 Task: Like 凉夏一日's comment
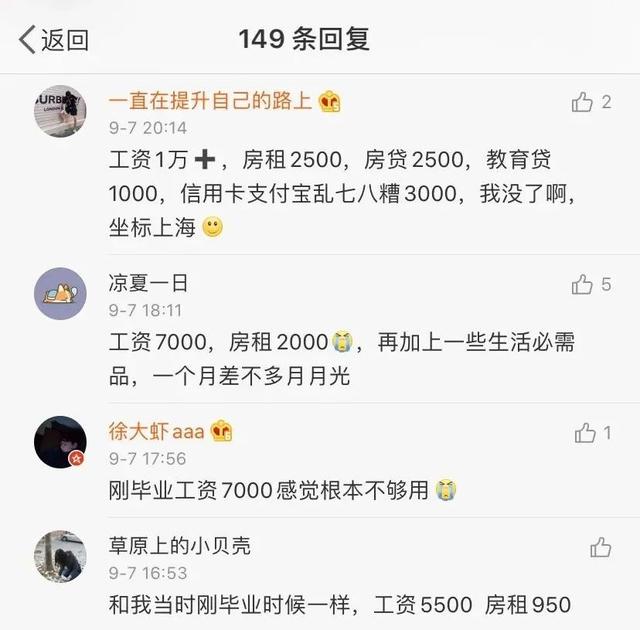[x=582, y=285]
